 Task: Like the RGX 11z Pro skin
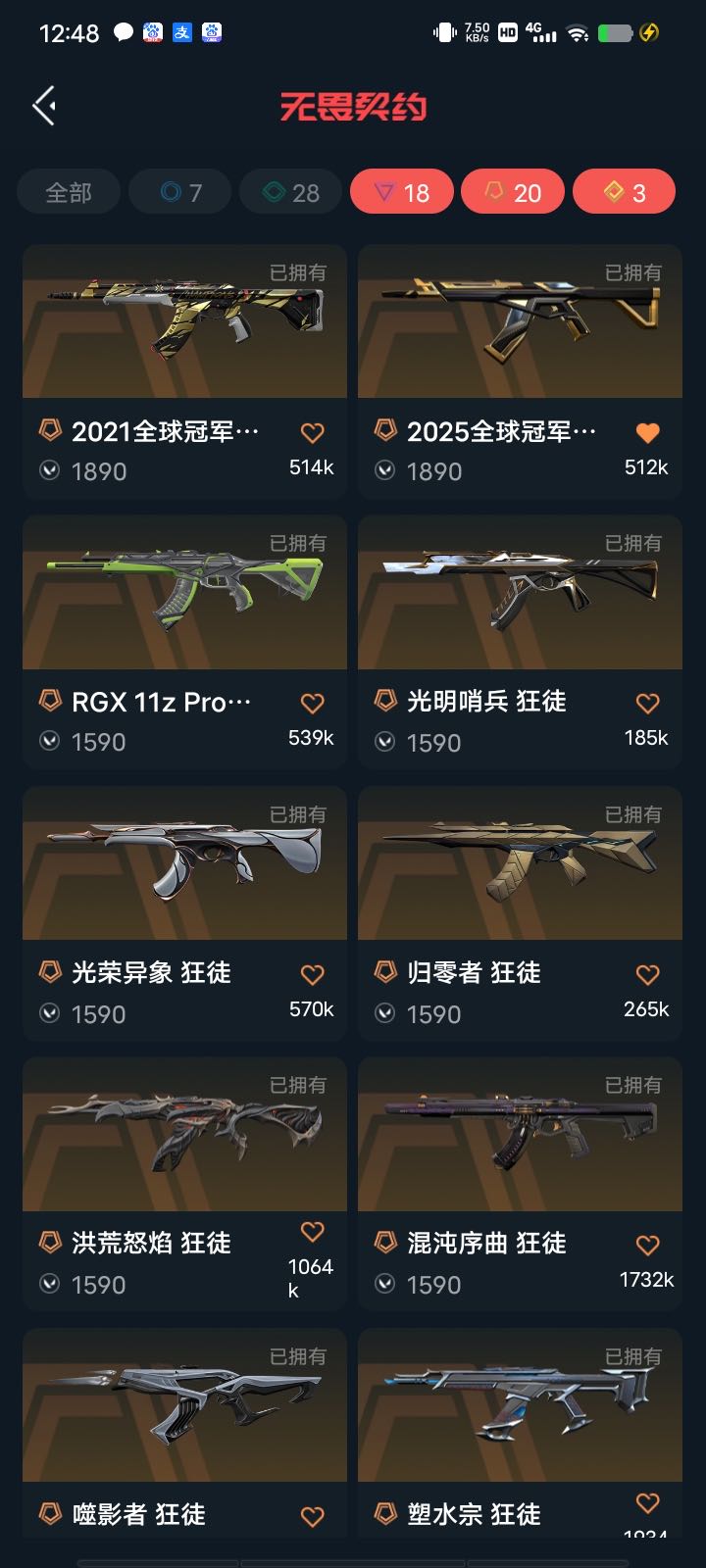[x=312, y=703]
